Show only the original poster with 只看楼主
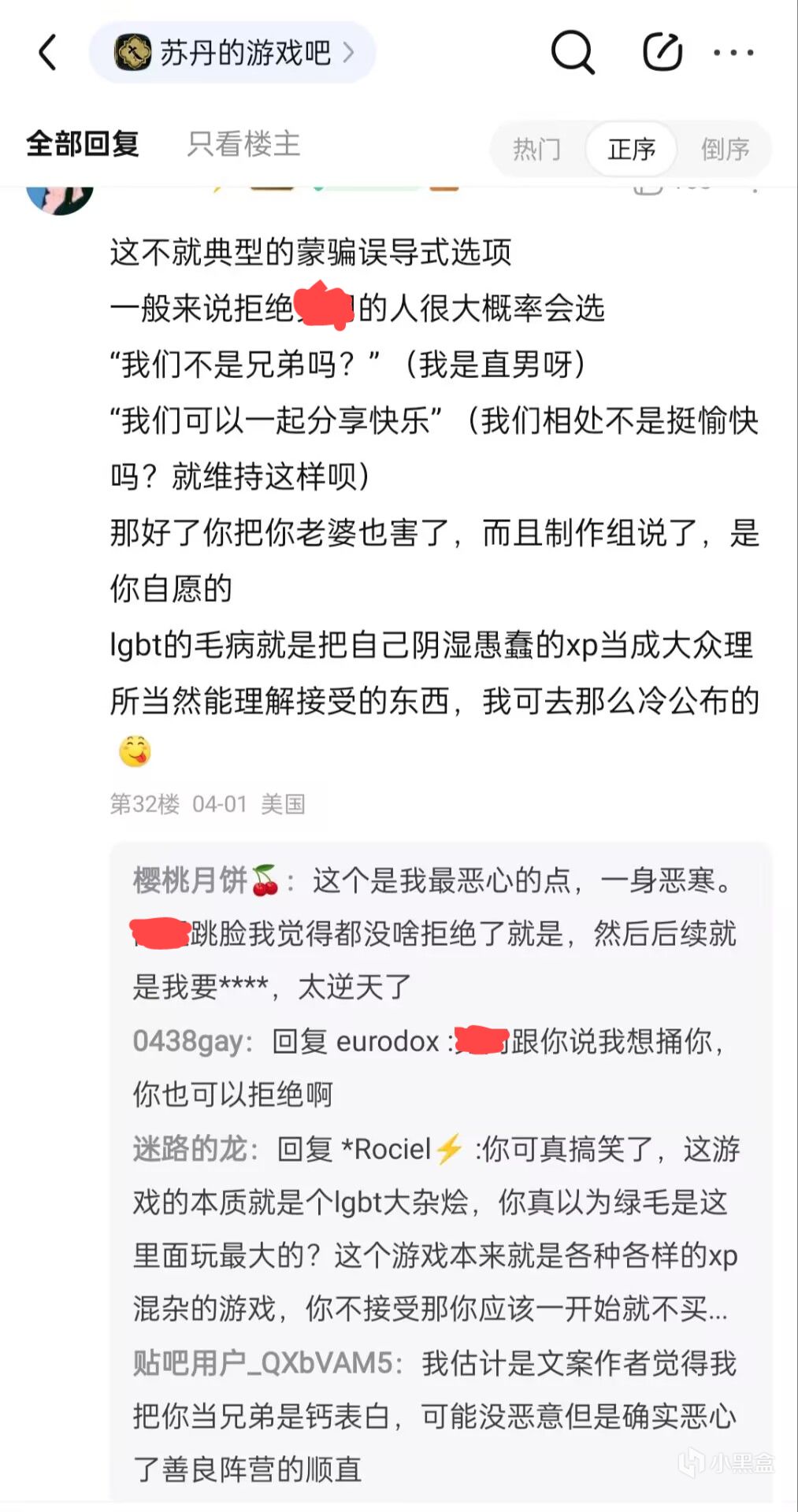The width and height of the screenshot is (798, 1512). (x=243, y=144)
